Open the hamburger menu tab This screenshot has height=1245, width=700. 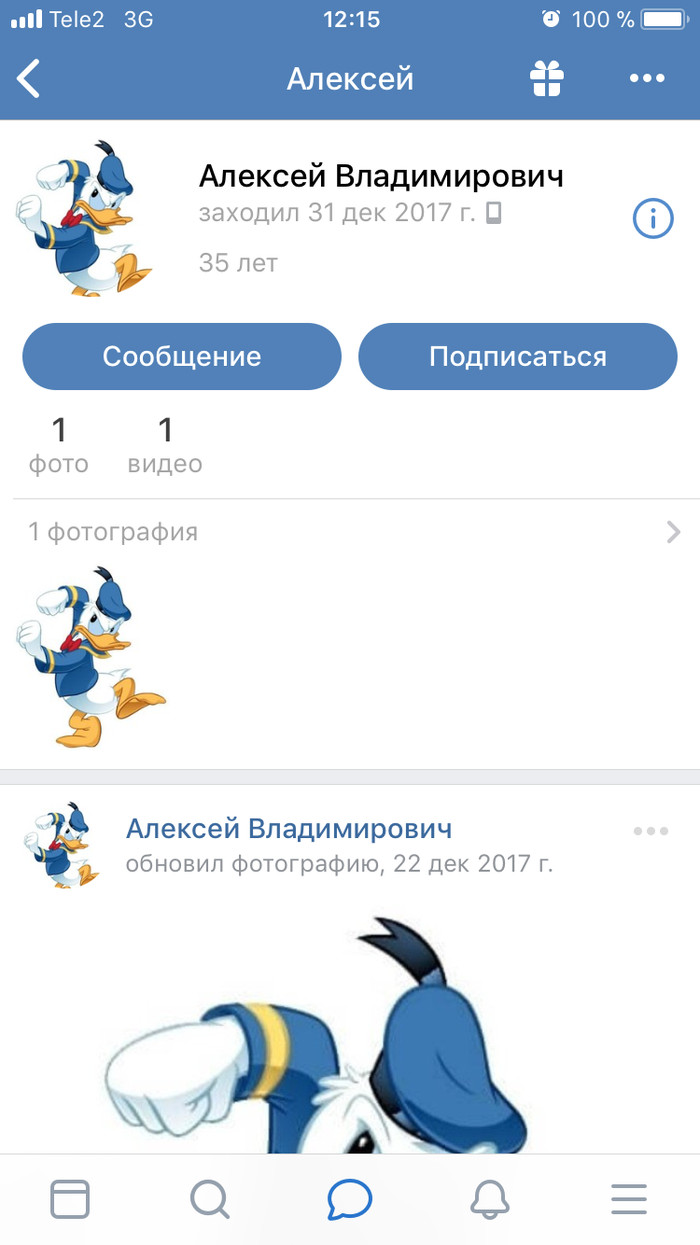tap(629, 1198)
